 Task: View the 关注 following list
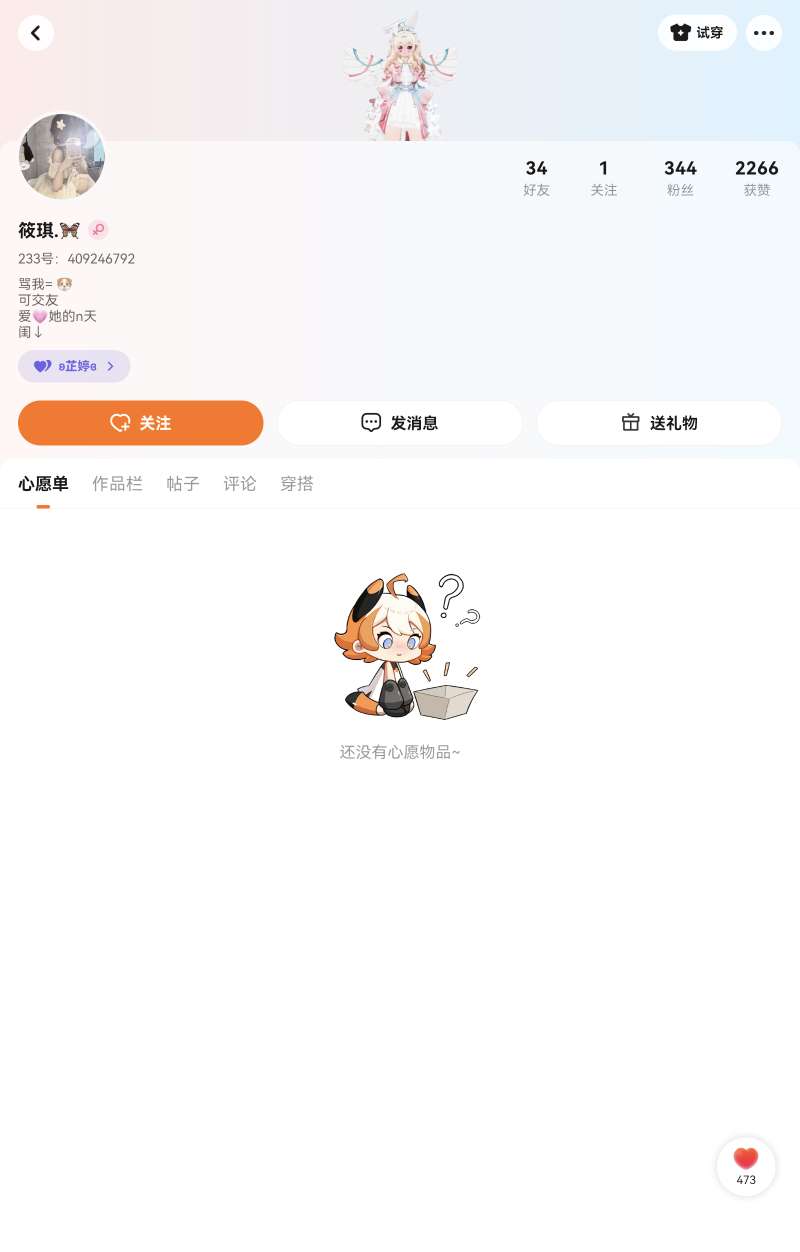click(x=603, y=178)
